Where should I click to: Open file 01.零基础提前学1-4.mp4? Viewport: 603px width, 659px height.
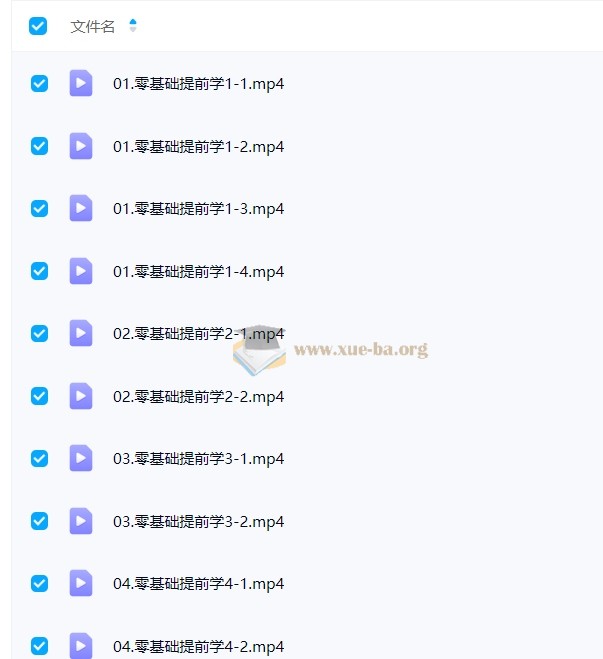198,271
